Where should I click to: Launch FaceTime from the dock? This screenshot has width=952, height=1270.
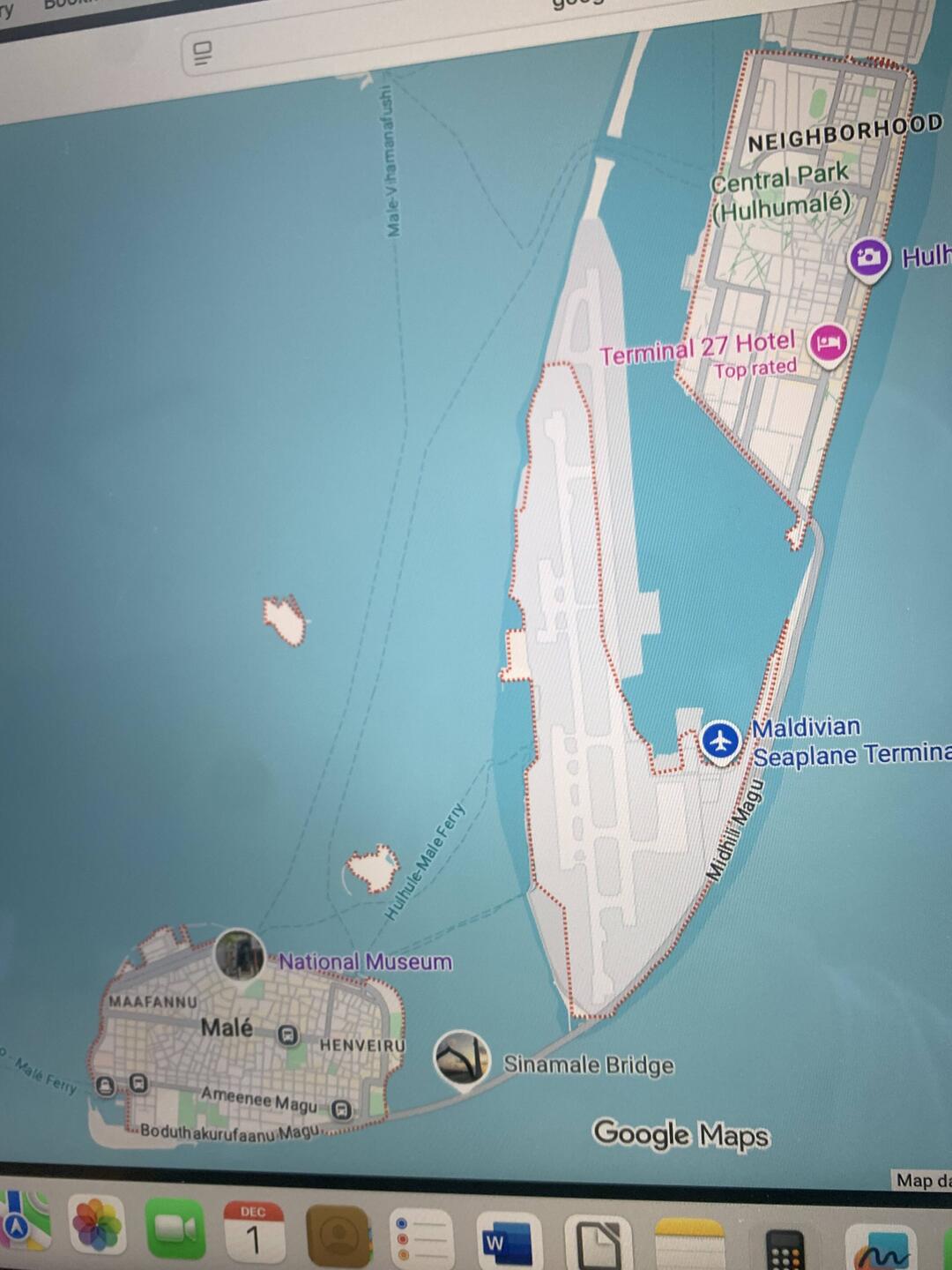click(x=175, y=1229)
